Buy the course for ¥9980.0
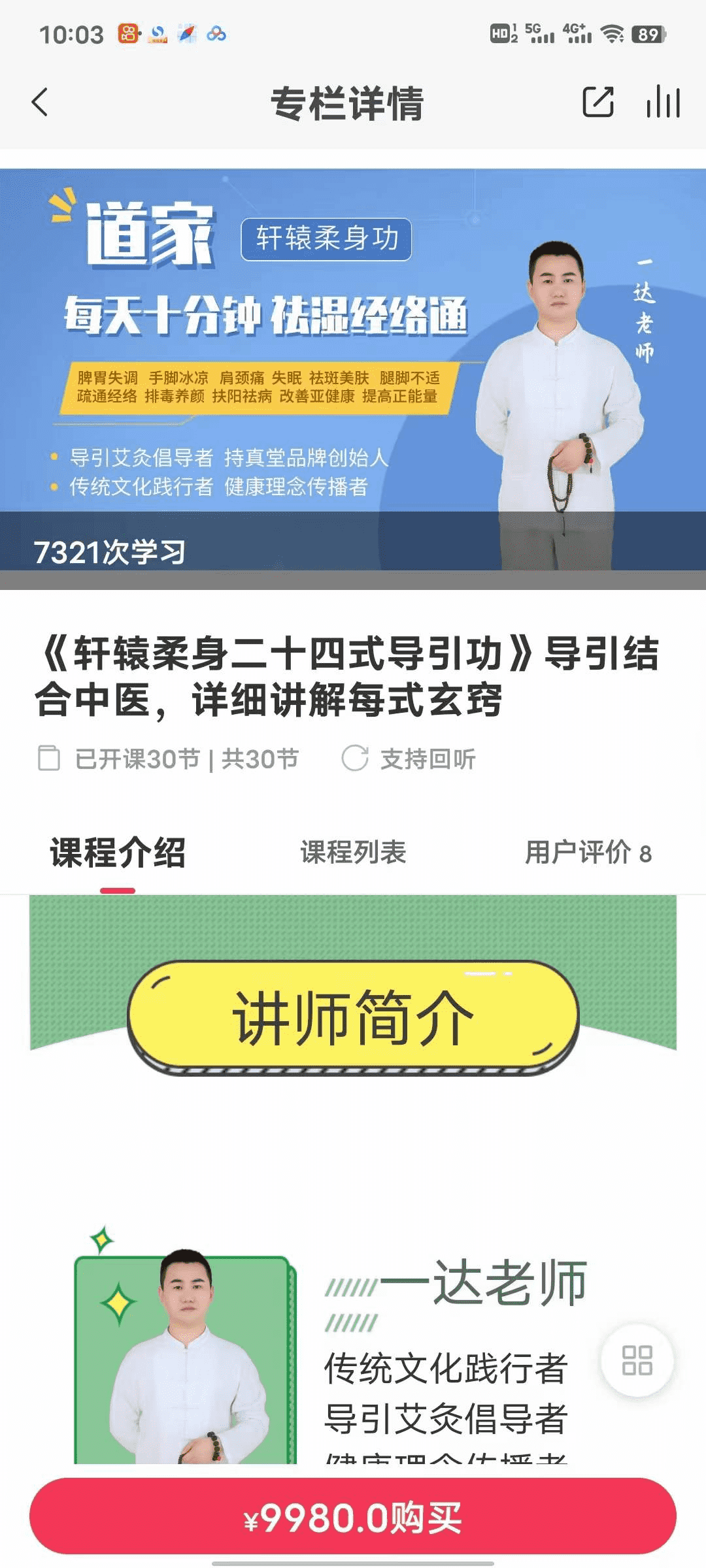The height and width of the screenshot is (1568, 706). [x=353, y=1516]
